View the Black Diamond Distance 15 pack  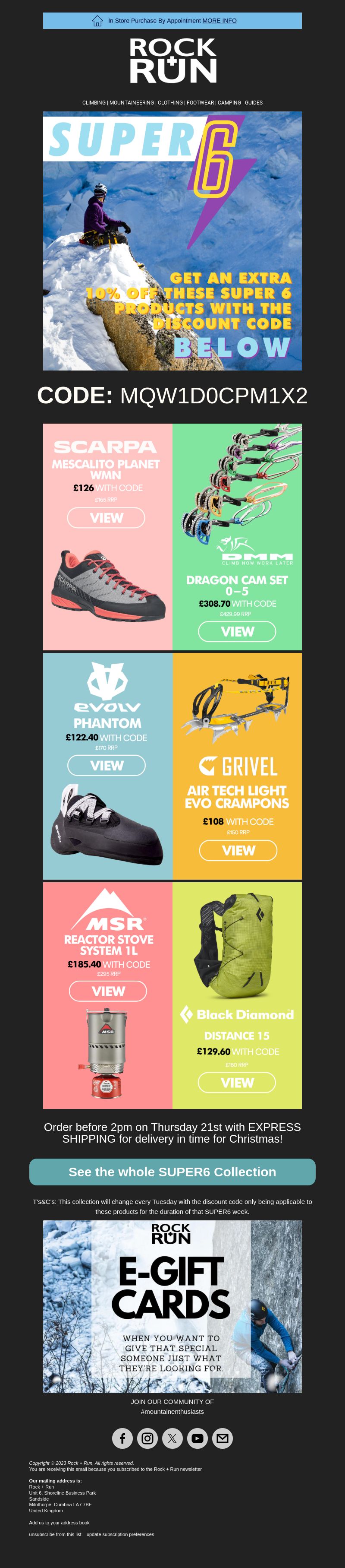(x=237, y=1082)
